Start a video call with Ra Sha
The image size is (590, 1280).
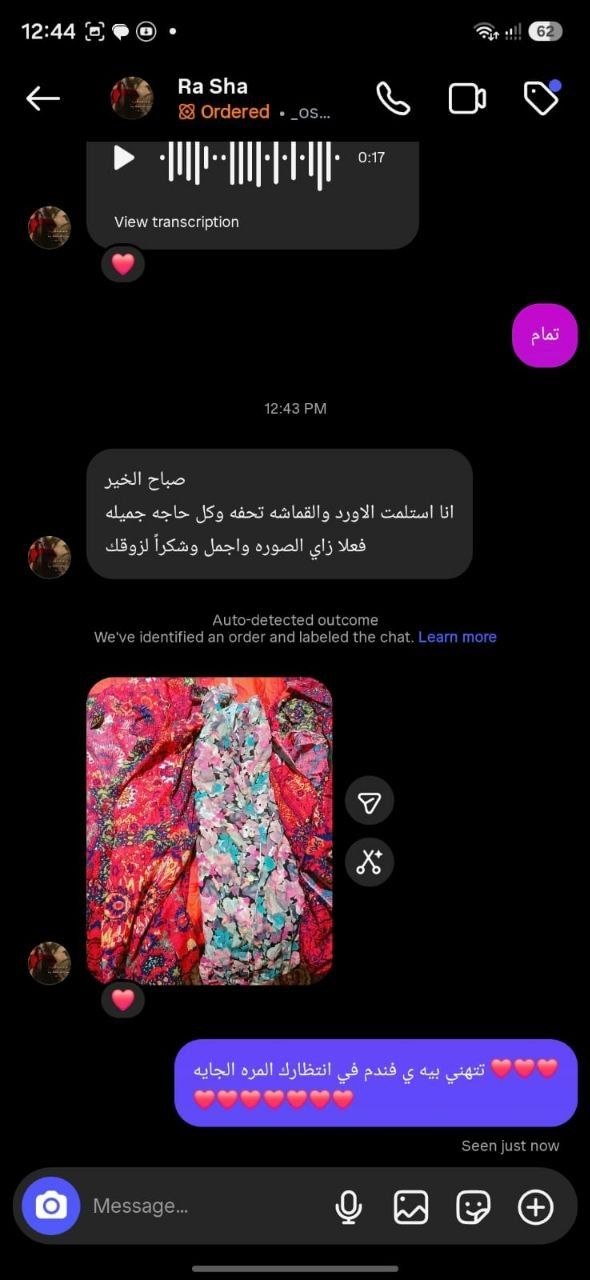467,98
